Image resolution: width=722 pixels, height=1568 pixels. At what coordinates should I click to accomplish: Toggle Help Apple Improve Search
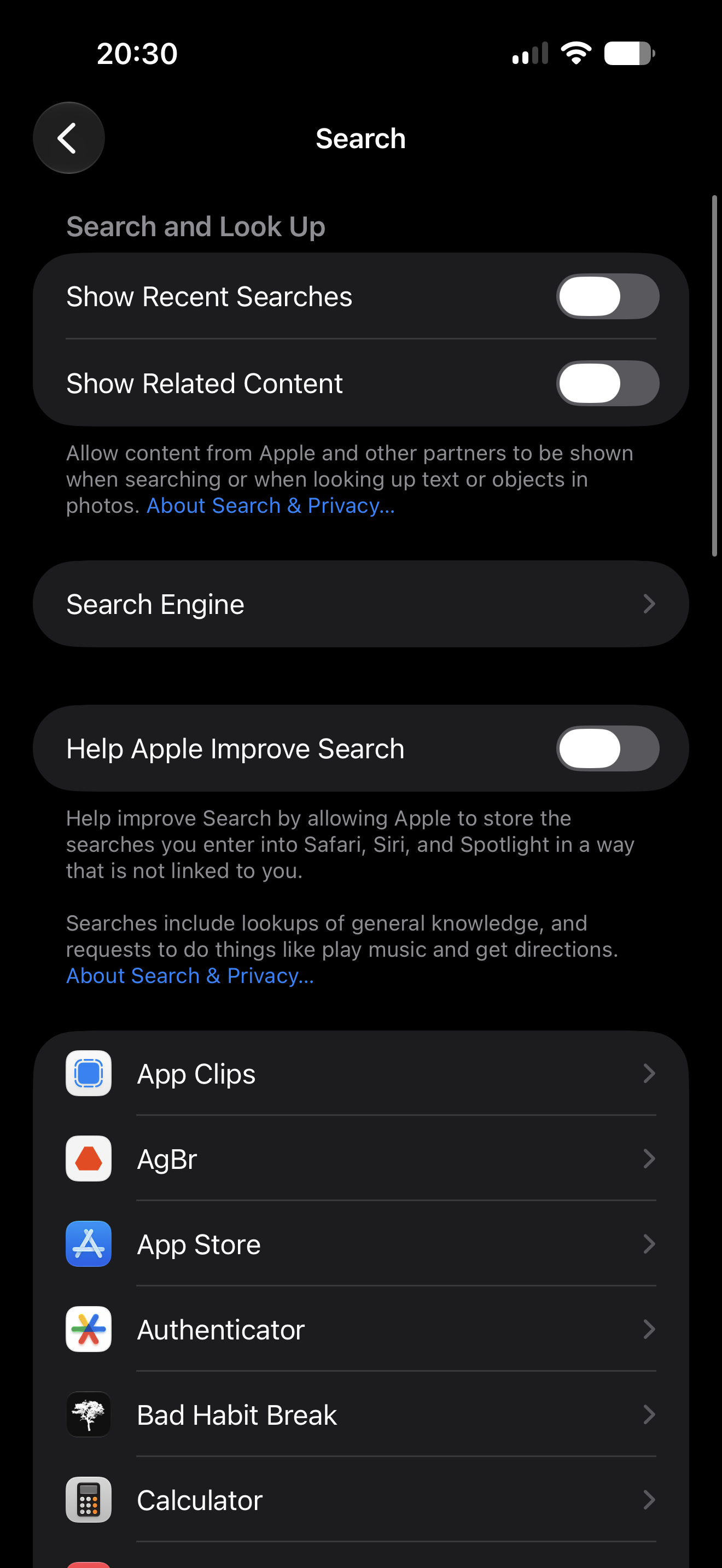pyautogui.click(x=607, y=748)
